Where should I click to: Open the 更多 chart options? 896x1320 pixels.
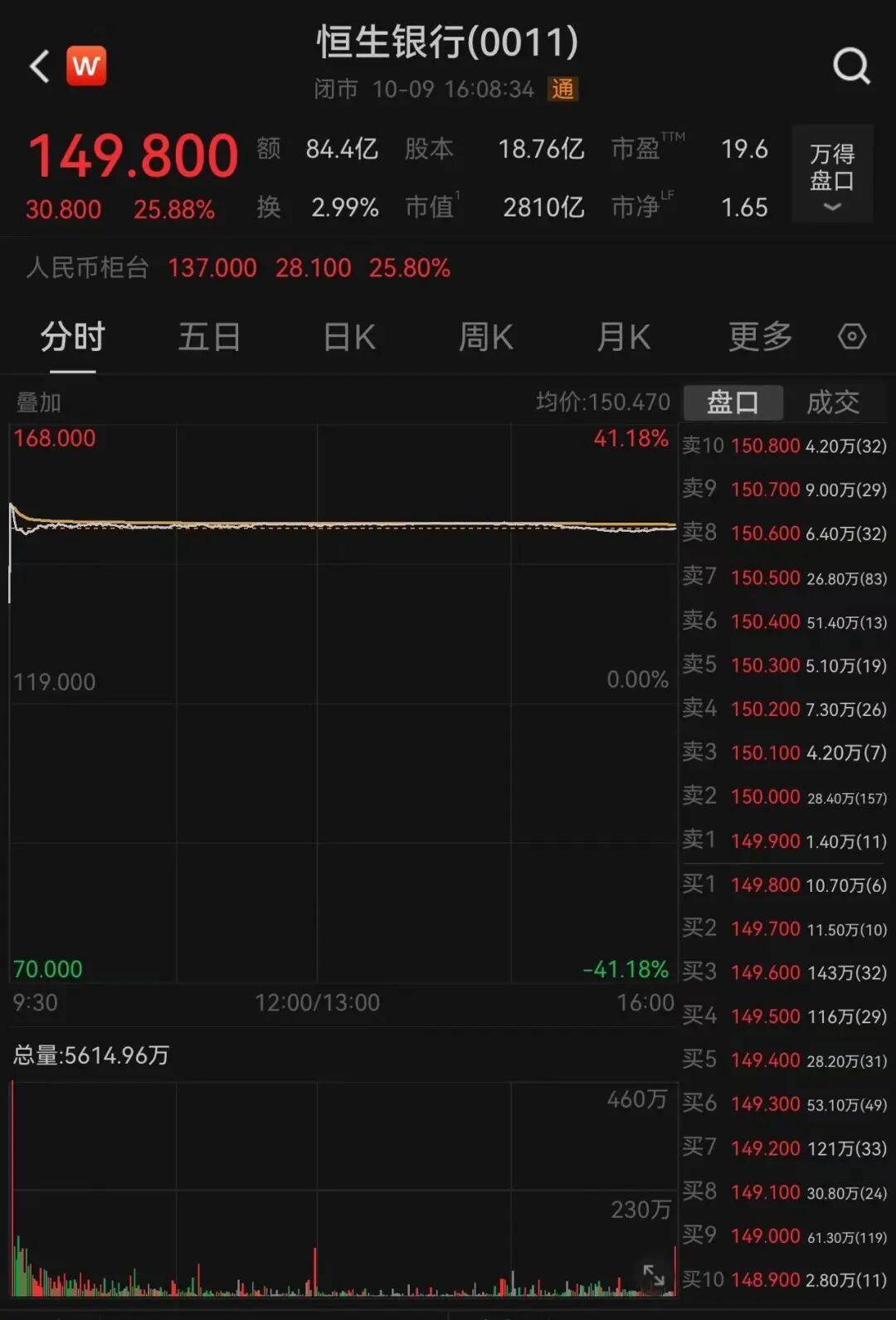tap(760, 337)
